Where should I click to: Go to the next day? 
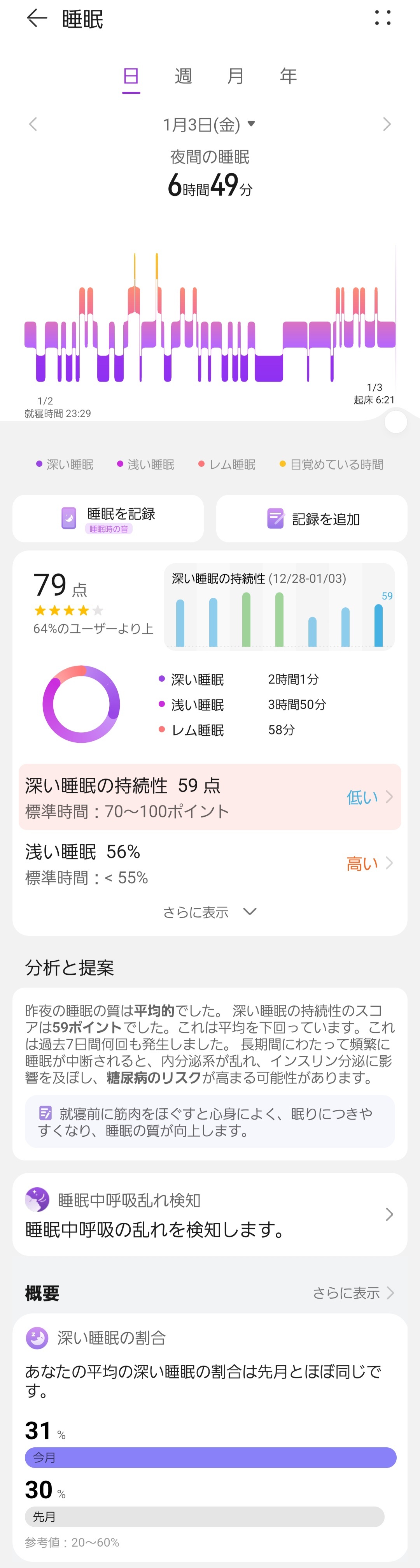pos(387,125)
